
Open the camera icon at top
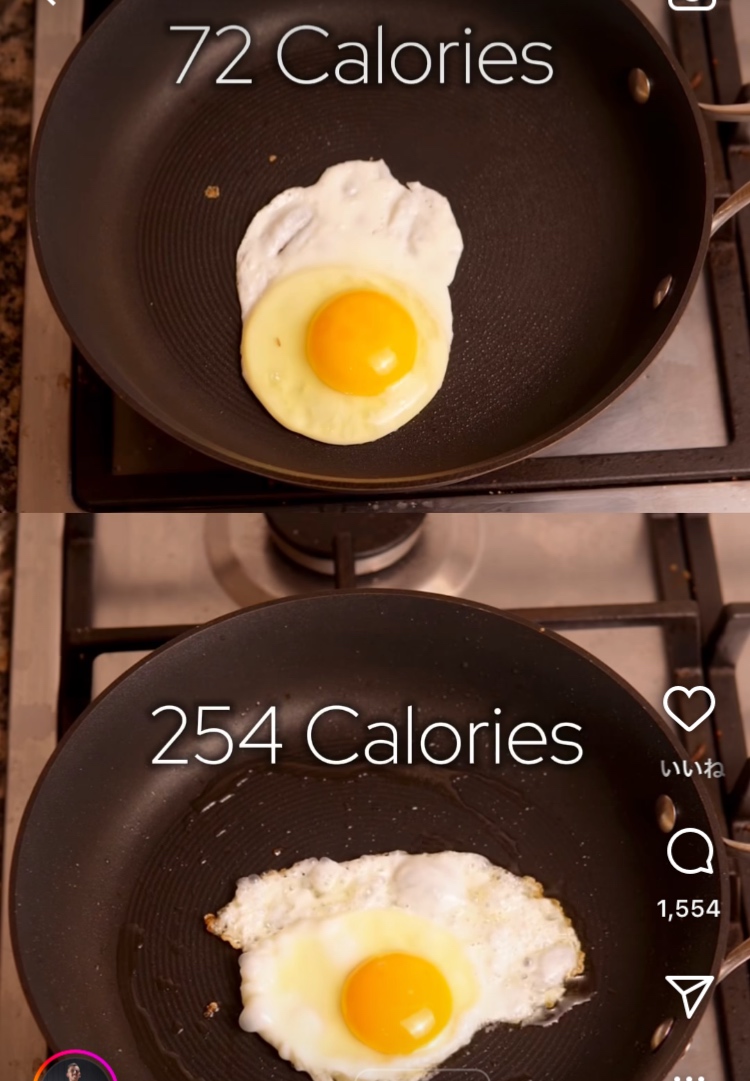click(692, 3)
